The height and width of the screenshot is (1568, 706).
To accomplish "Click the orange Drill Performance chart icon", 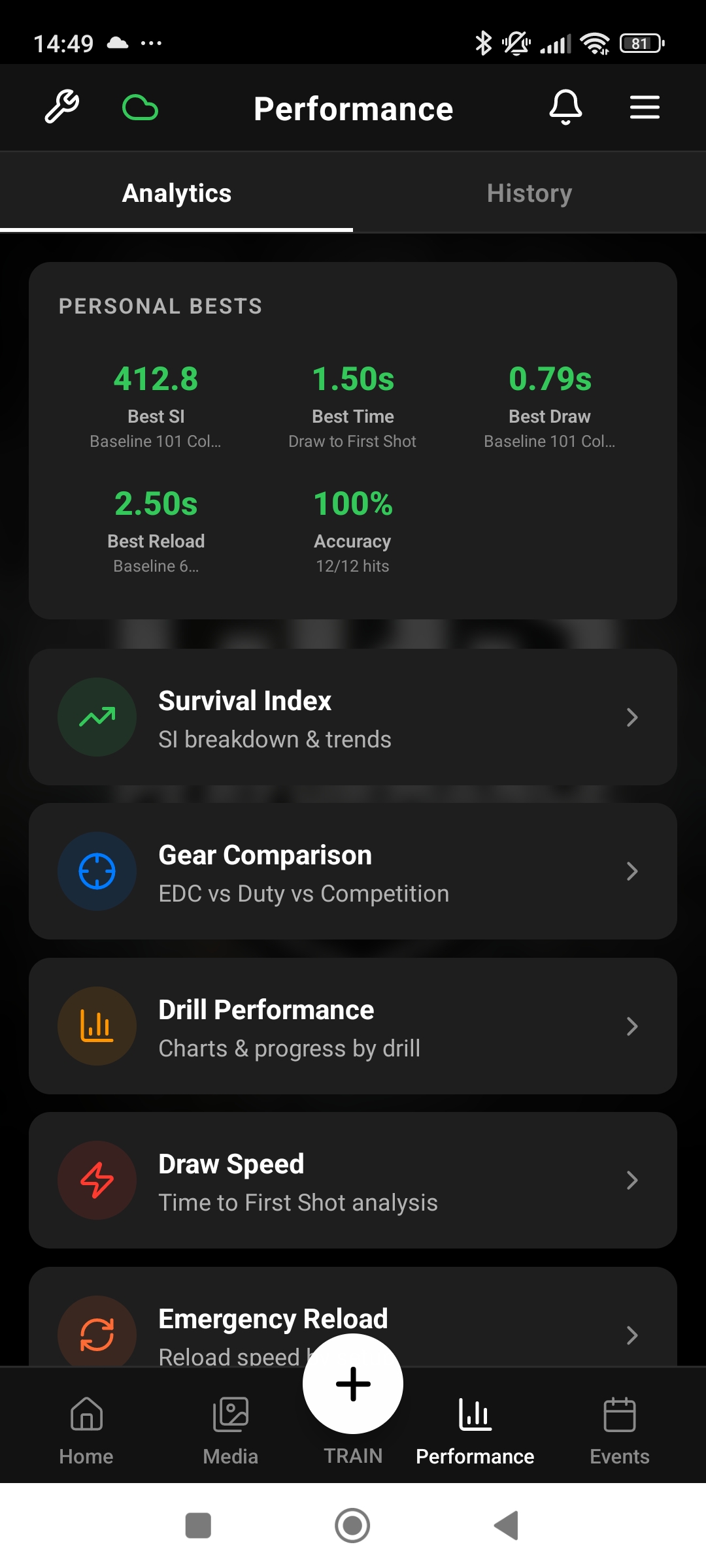I will coord(97,1026).
